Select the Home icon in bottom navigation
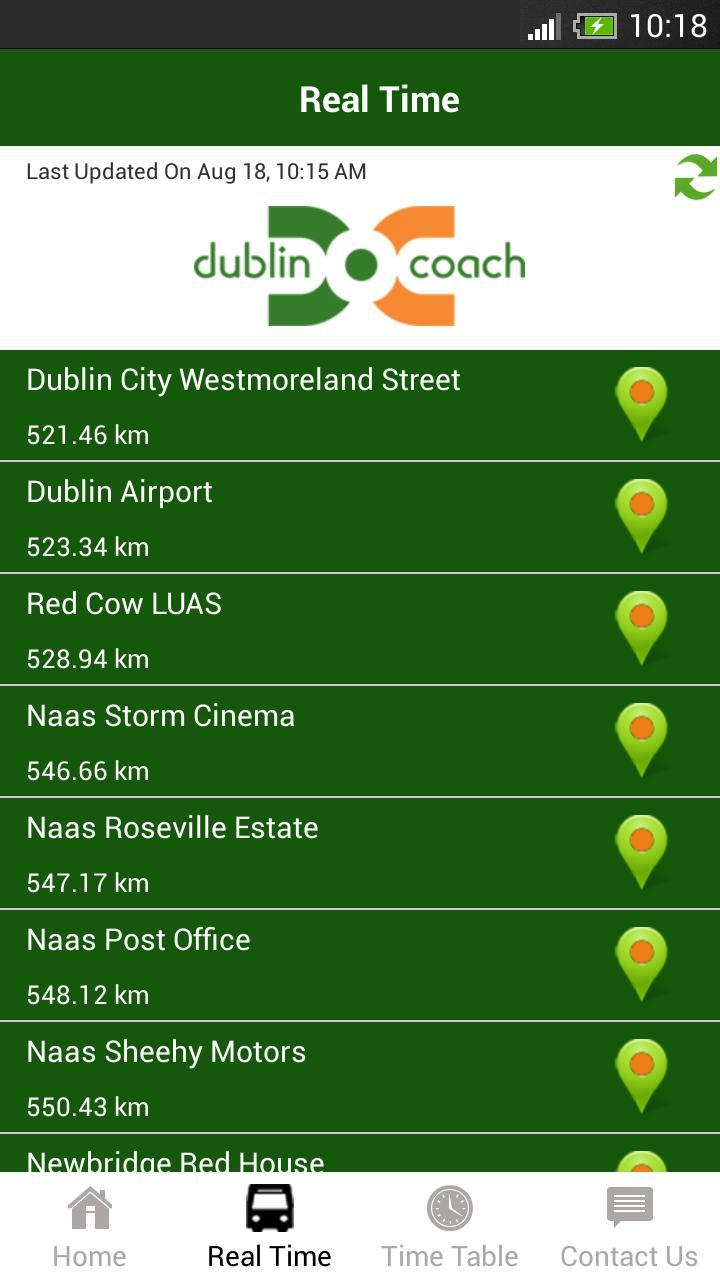Image resolution: width=720 pixels, height=1280 pixels. (89, 1207)
